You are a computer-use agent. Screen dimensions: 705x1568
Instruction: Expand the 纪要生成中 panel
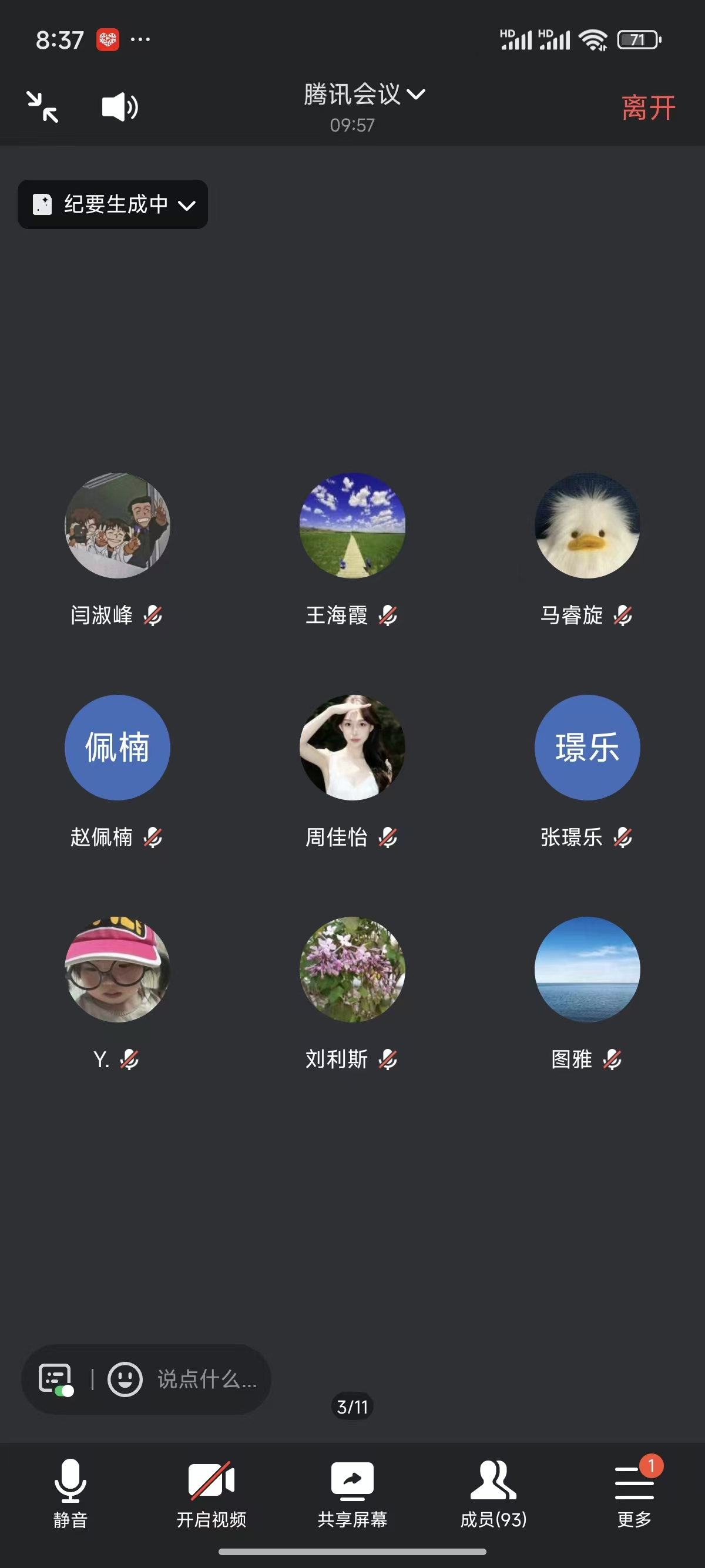coord(113,204)
